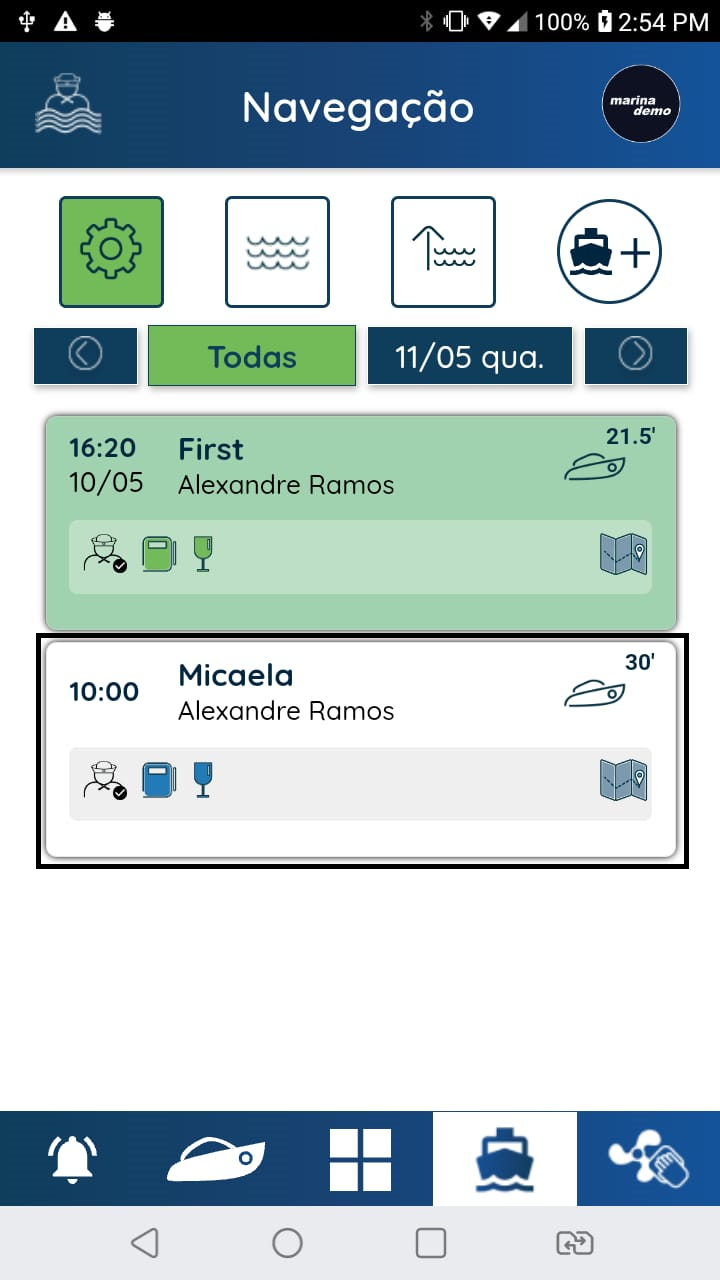
Task: Tap the left chevron to go back a day
Action: click(85, 355)
